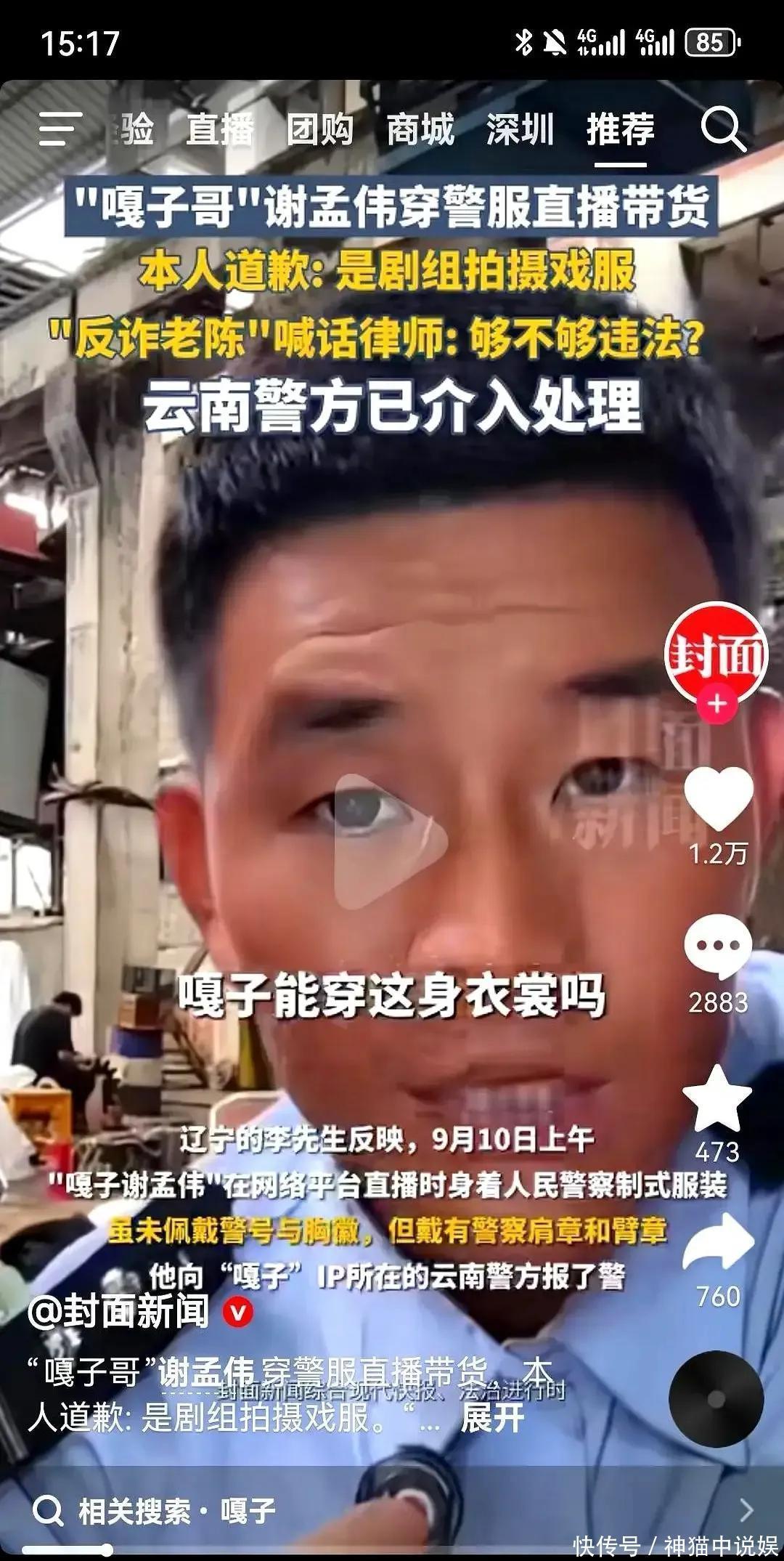Image resolution: width=784 pixels, height=1561 pixels.
Task: Select the 推荐 tab
Action: pyautogui.click(x=620, y=130)
